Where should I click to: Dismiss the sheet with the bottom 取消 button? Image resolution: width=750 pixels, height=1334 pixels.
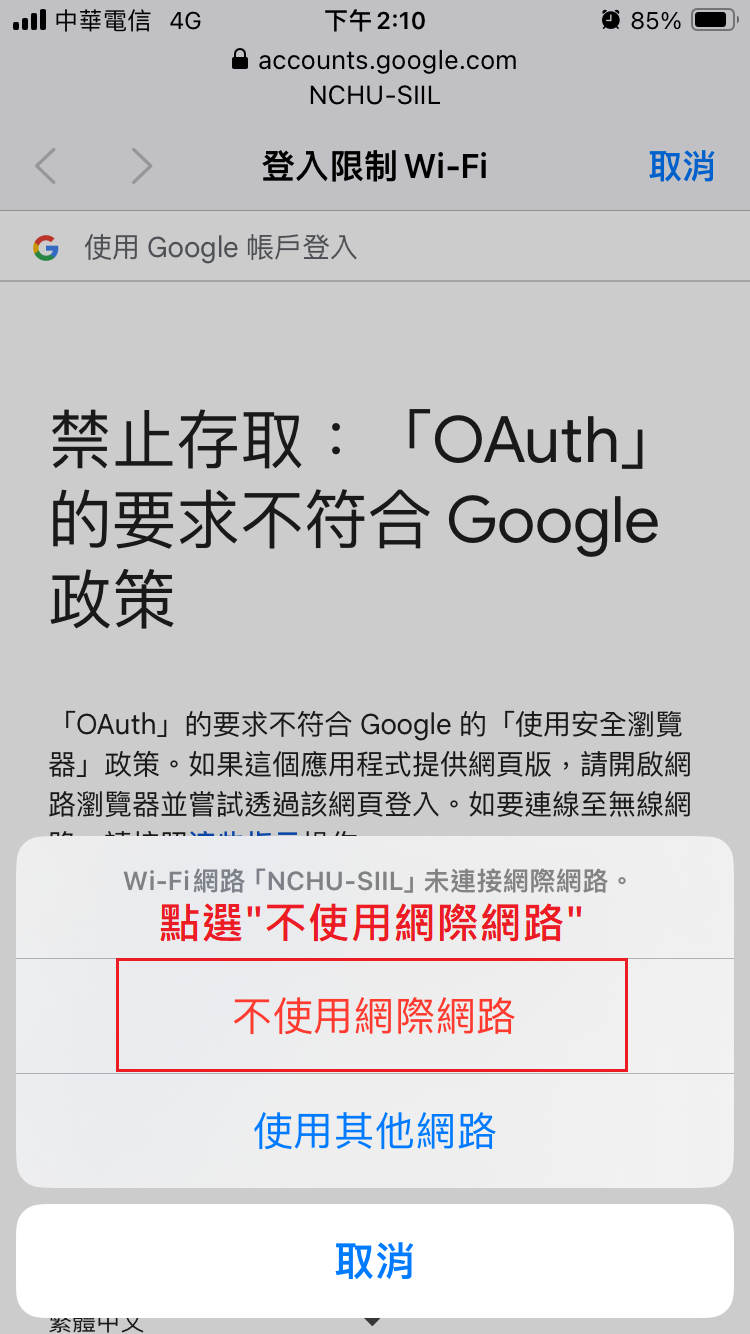tap(374, 1261)
